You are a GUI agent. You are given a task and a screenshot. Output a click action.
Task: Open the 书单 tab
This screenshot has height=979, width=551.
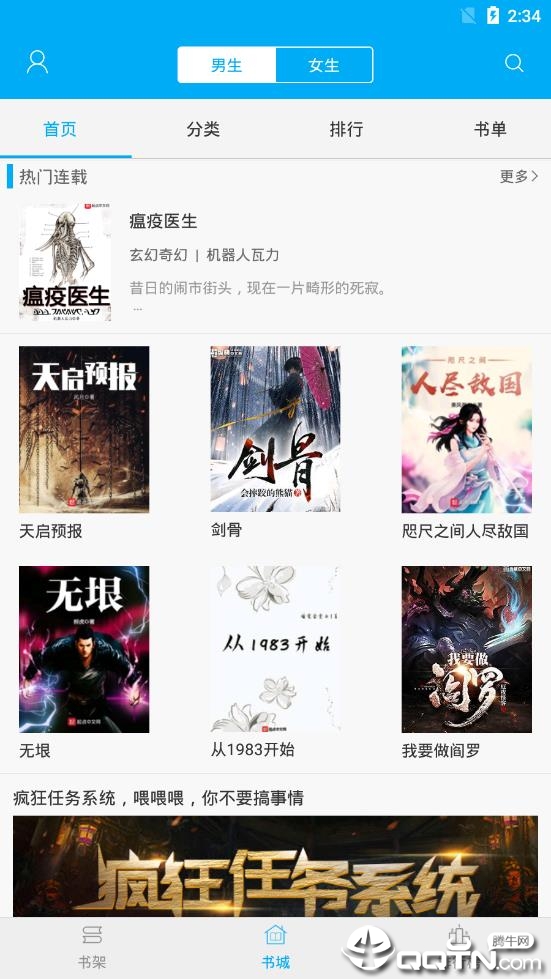click(490, 129)
